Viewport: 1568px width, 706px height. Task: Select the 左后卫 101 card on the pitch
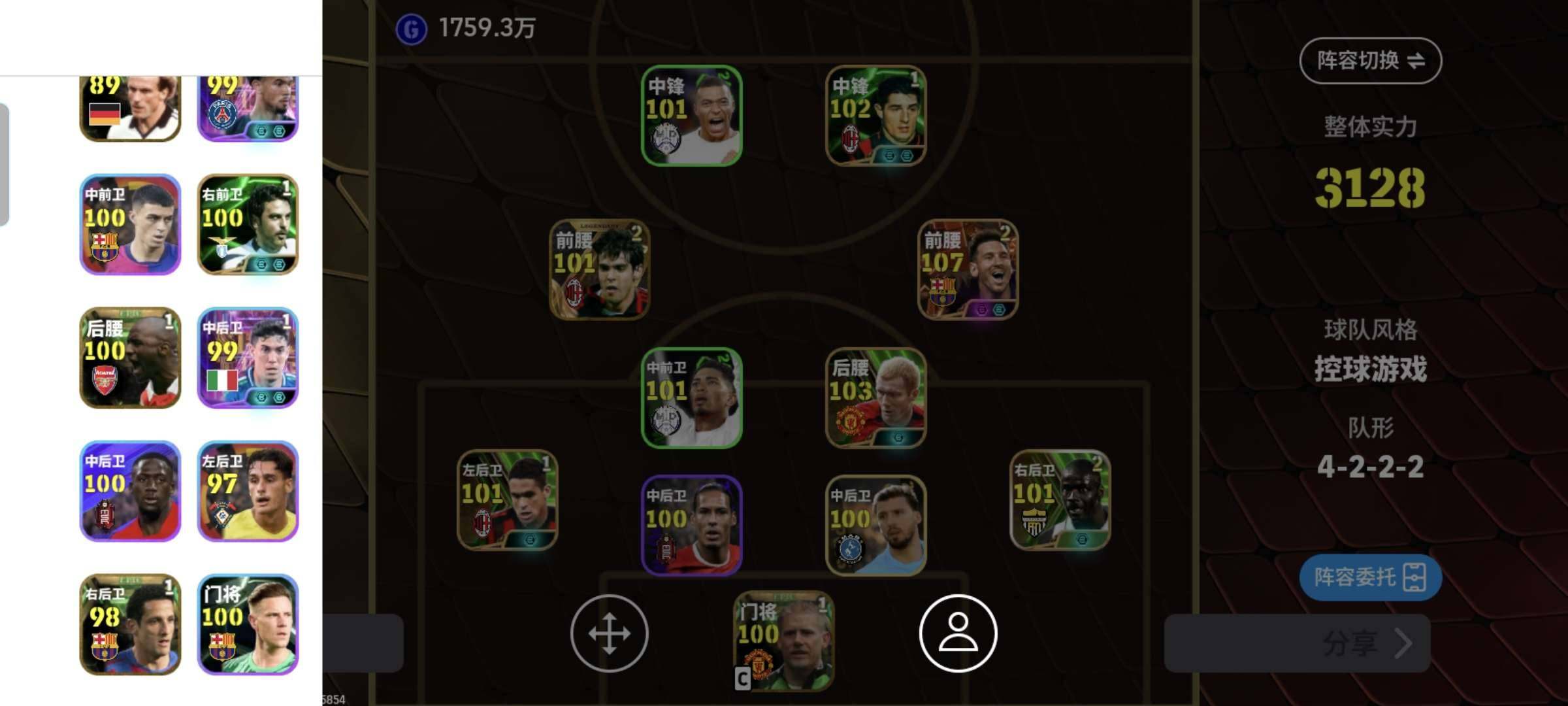(x=507, y=500)
